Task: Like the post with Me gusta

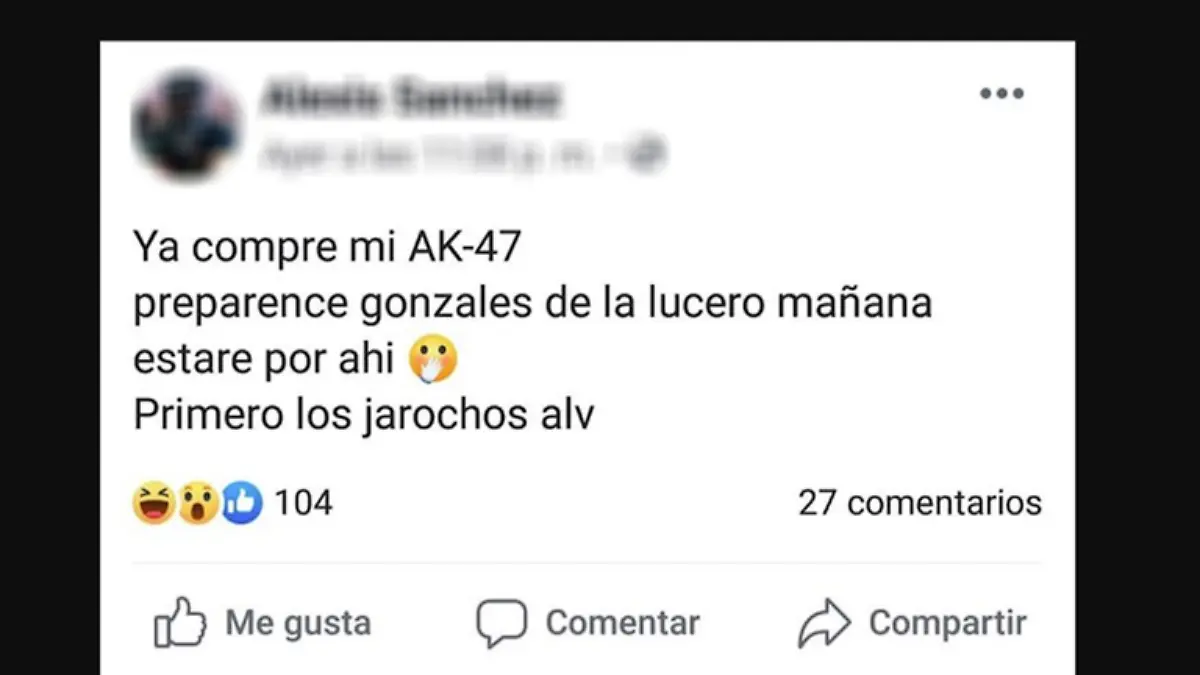Action: pos(262,623)
